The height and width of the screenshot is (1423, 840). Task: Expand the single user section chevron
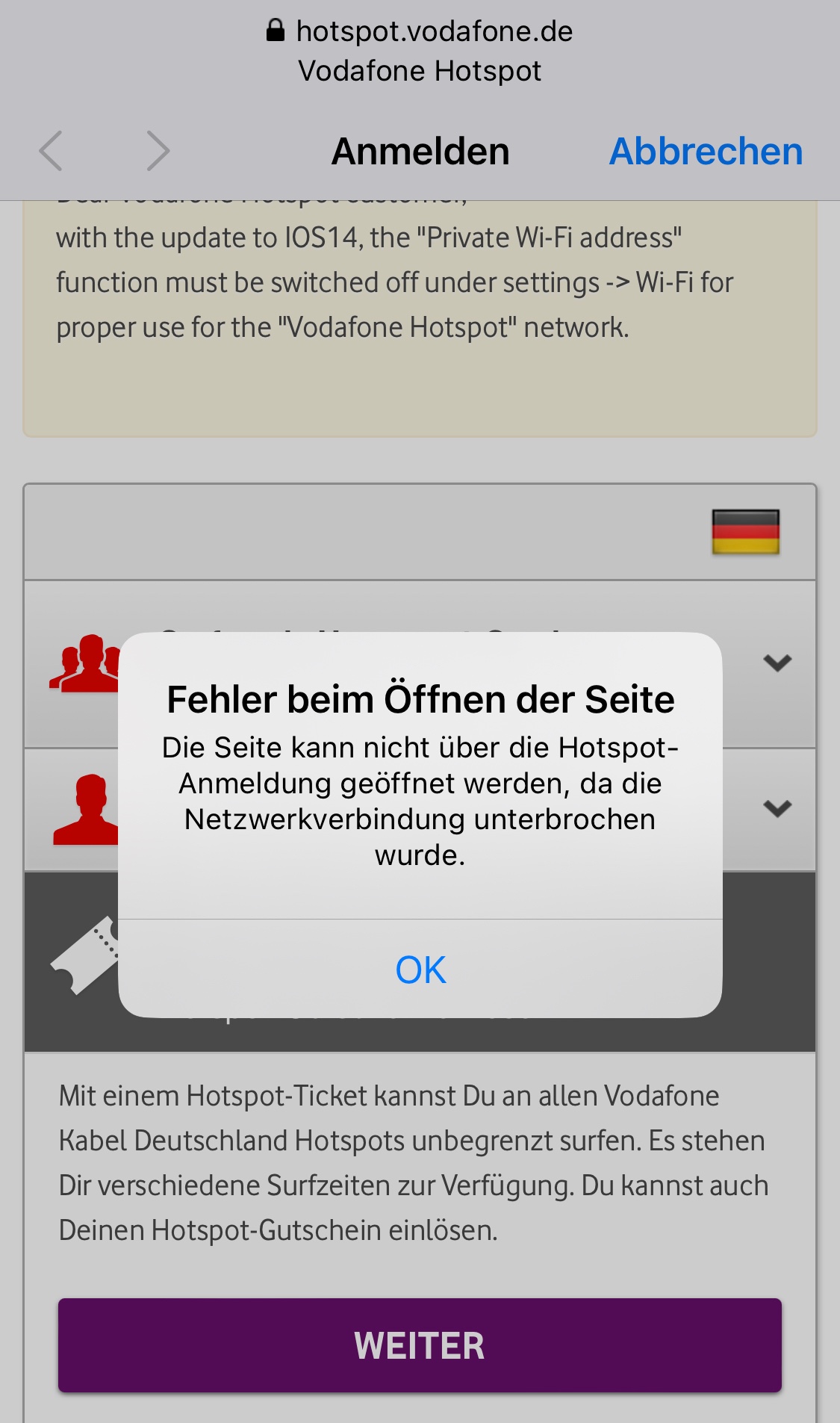pyautogui.click(x=777, y=808)
